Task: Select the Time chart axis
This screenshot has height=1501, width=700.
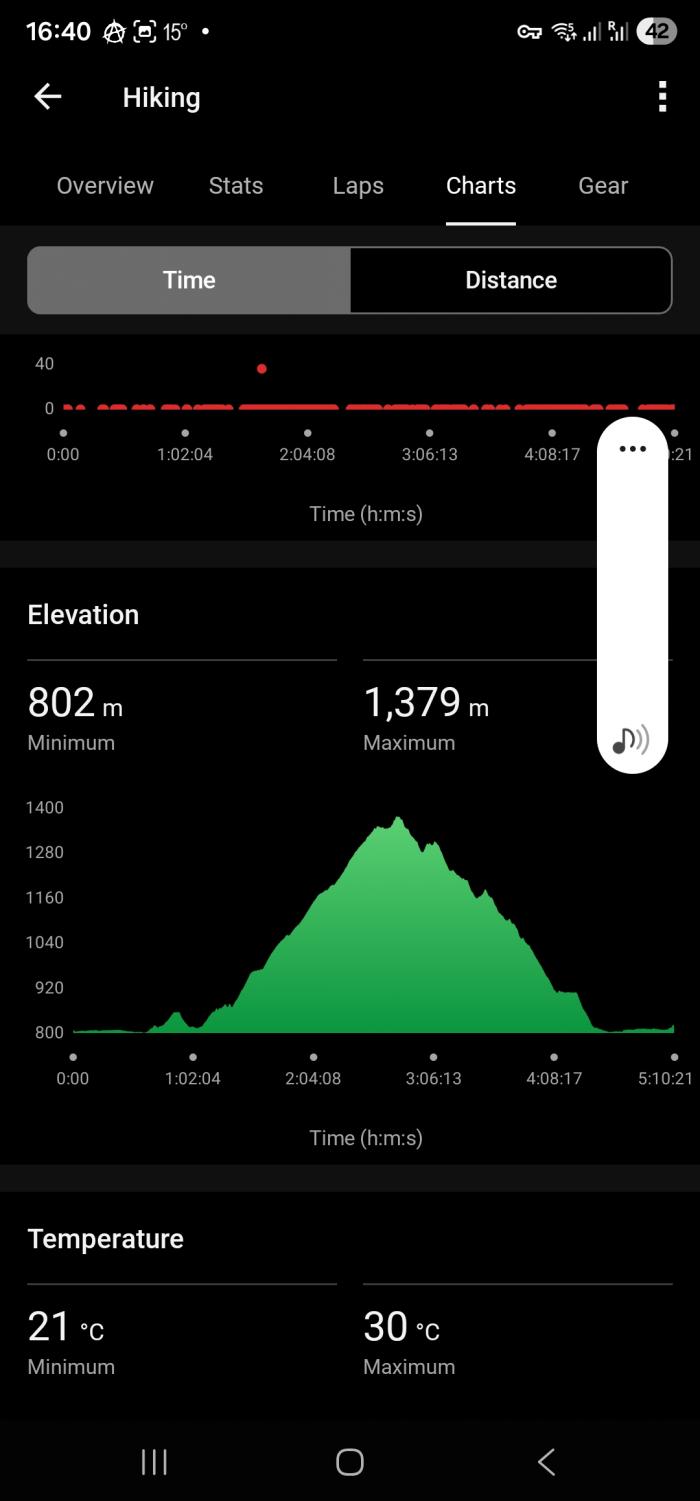Action: coord(189,280)
